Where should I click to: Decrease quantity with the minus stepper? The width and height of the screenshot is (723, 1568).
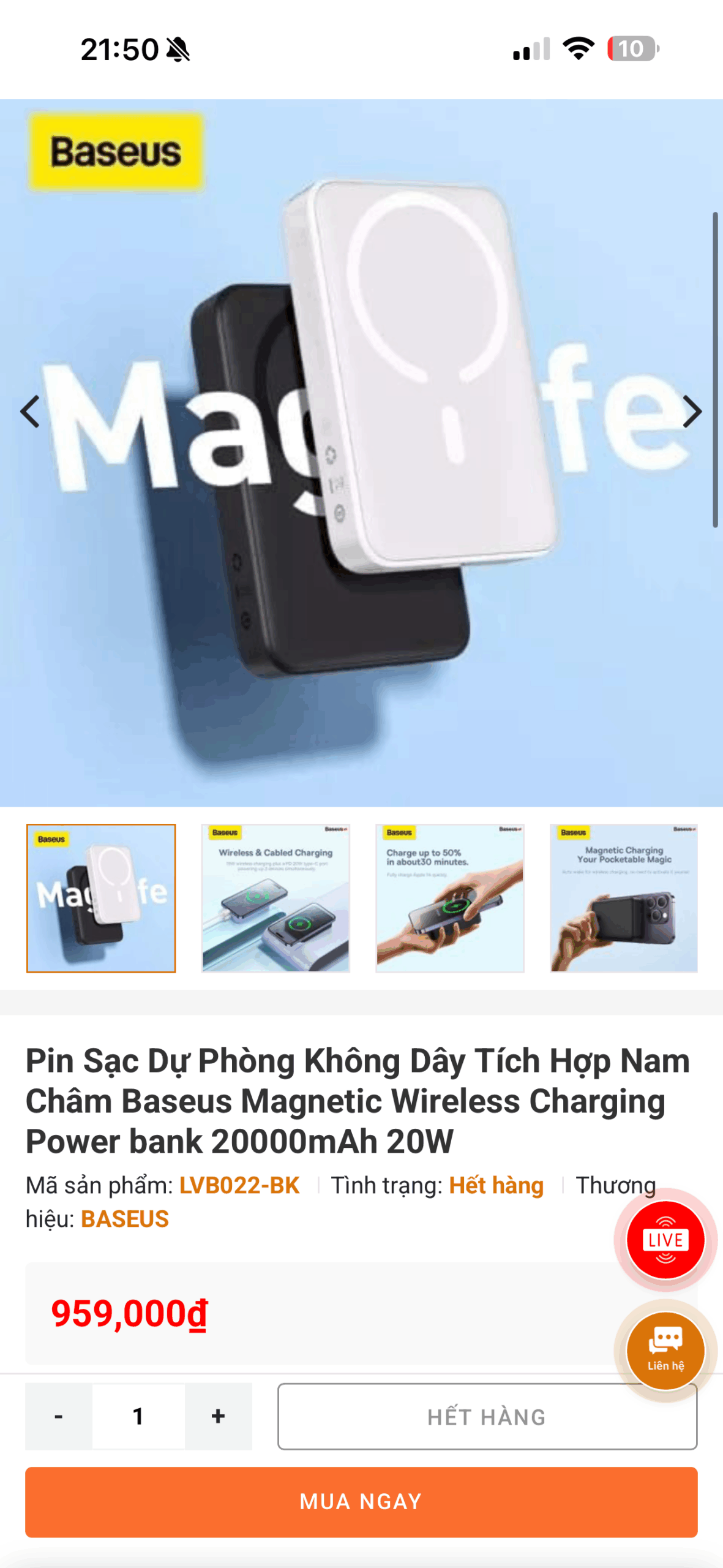[59, 1416]
